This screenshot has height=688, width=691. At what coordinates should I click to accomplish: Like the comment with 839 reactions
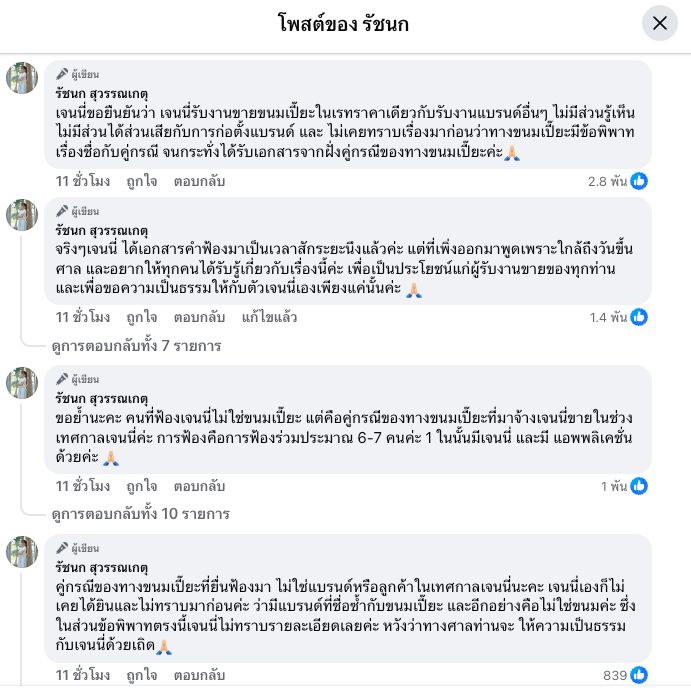(x=141, y=674)
